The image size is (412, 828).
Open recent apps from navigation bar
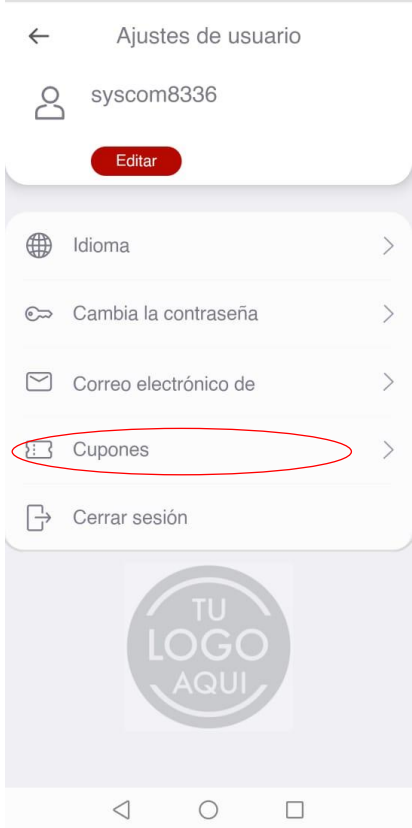click(294, 809)
